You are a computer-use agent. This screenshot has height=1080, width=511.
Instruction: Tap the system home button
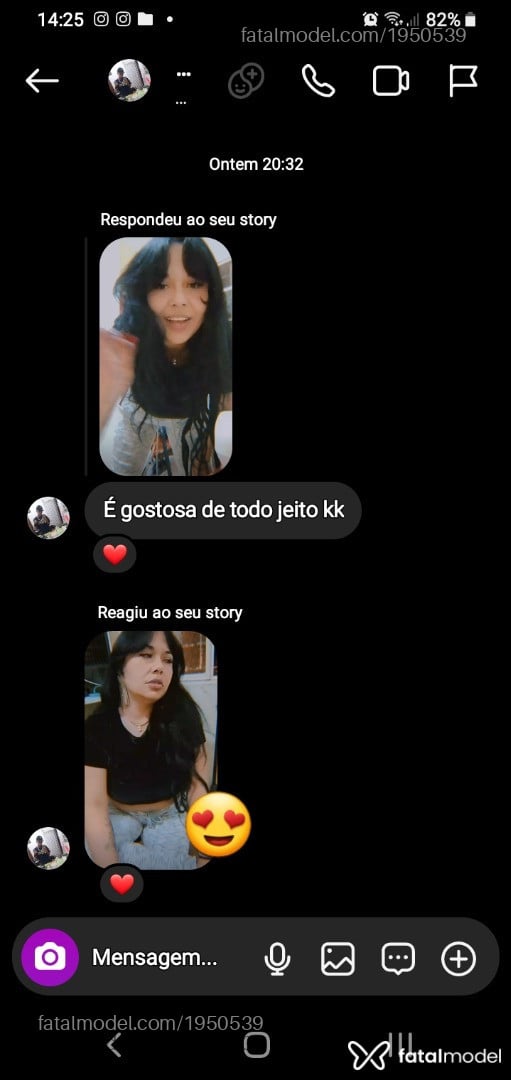(x=257, y=1045)
